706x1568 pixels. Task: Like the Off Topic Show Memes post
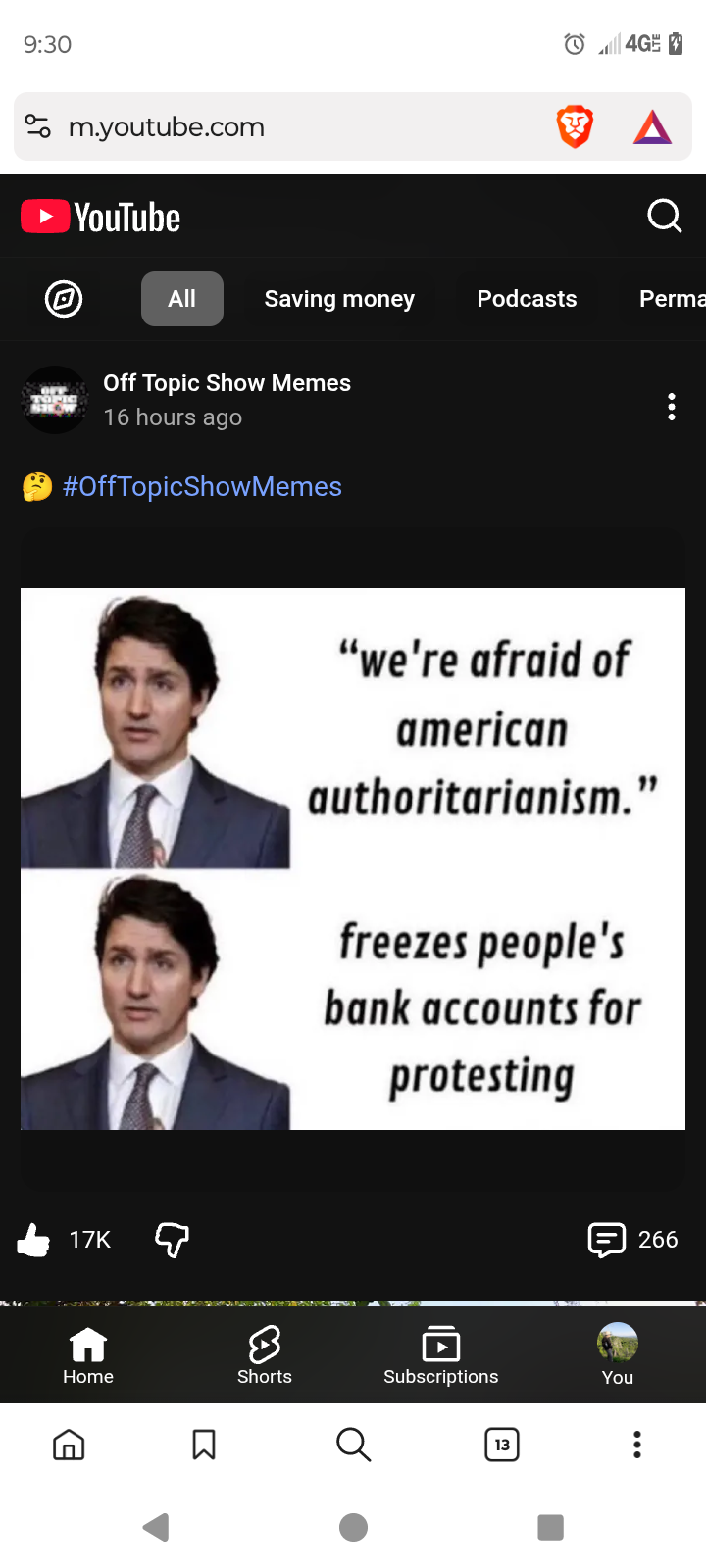(x=34, y=1240)
